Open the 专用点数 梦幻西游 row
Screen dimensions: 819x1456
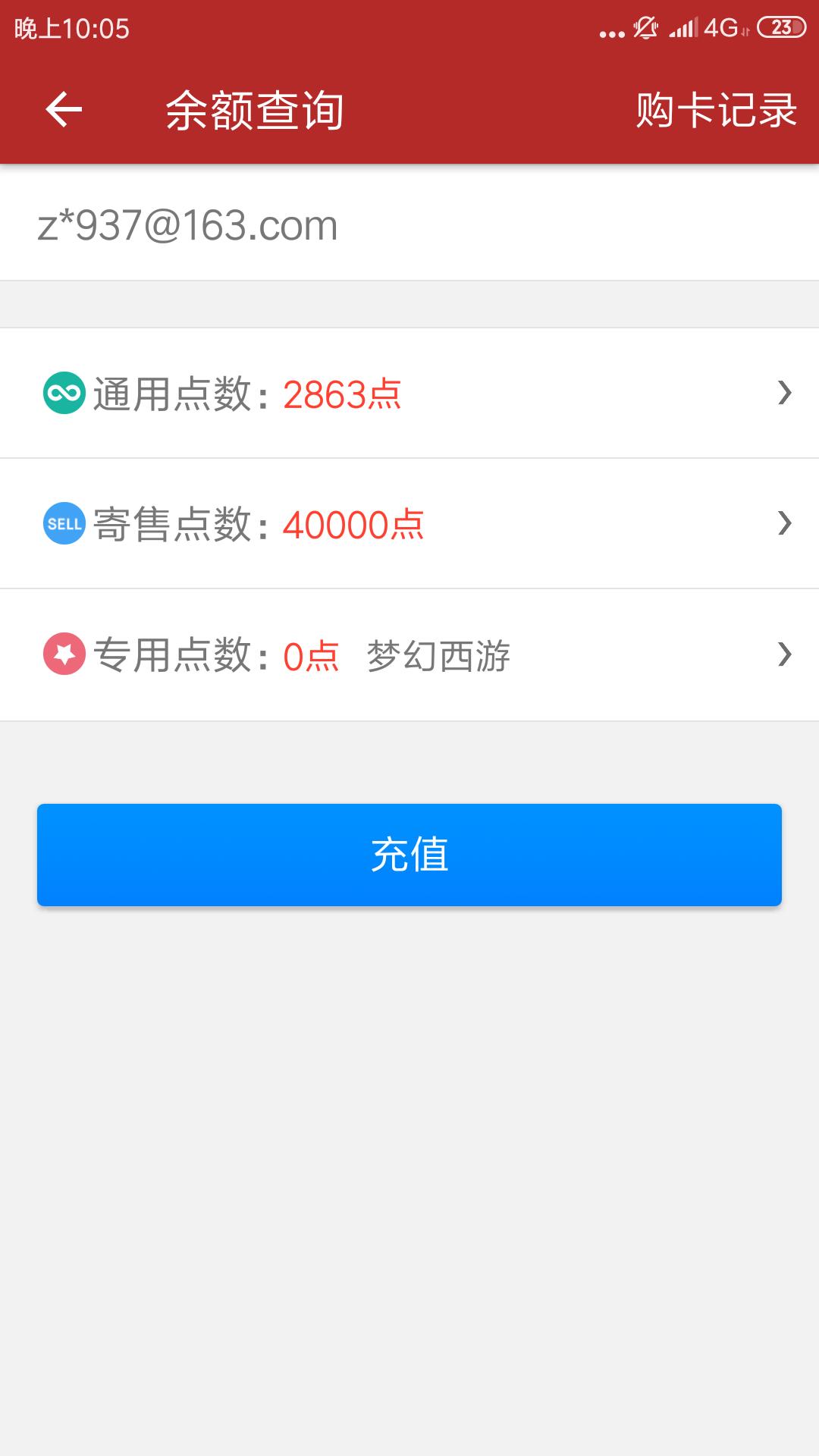tap(409, 654)
